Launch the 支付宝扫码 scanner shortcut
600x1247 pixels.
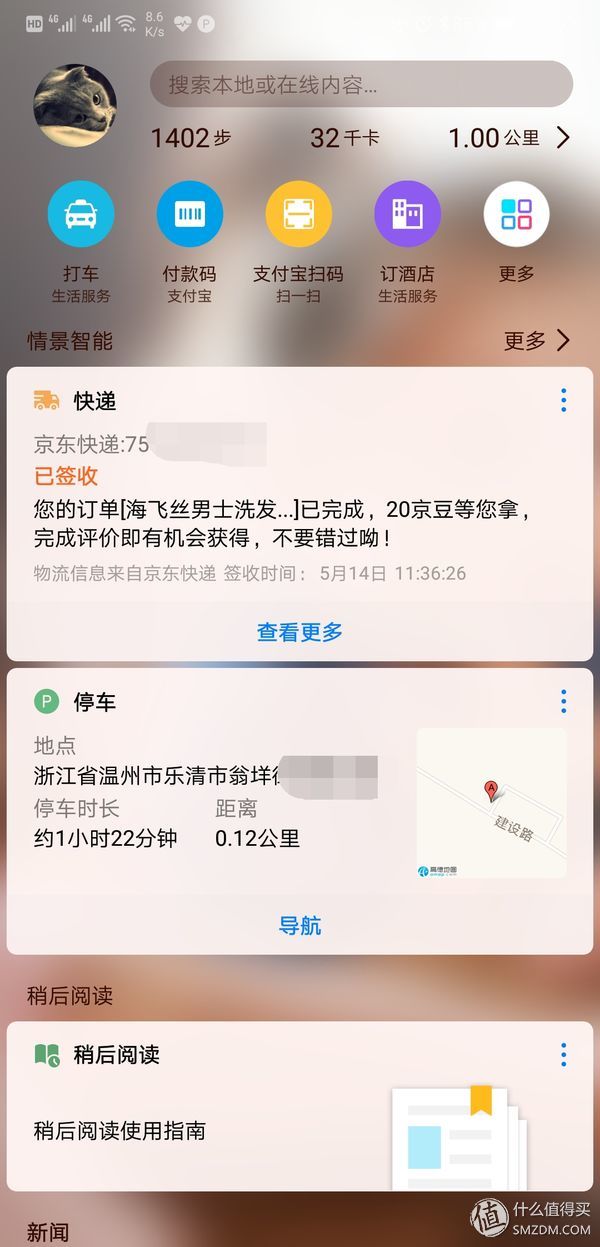click(298, 215)
